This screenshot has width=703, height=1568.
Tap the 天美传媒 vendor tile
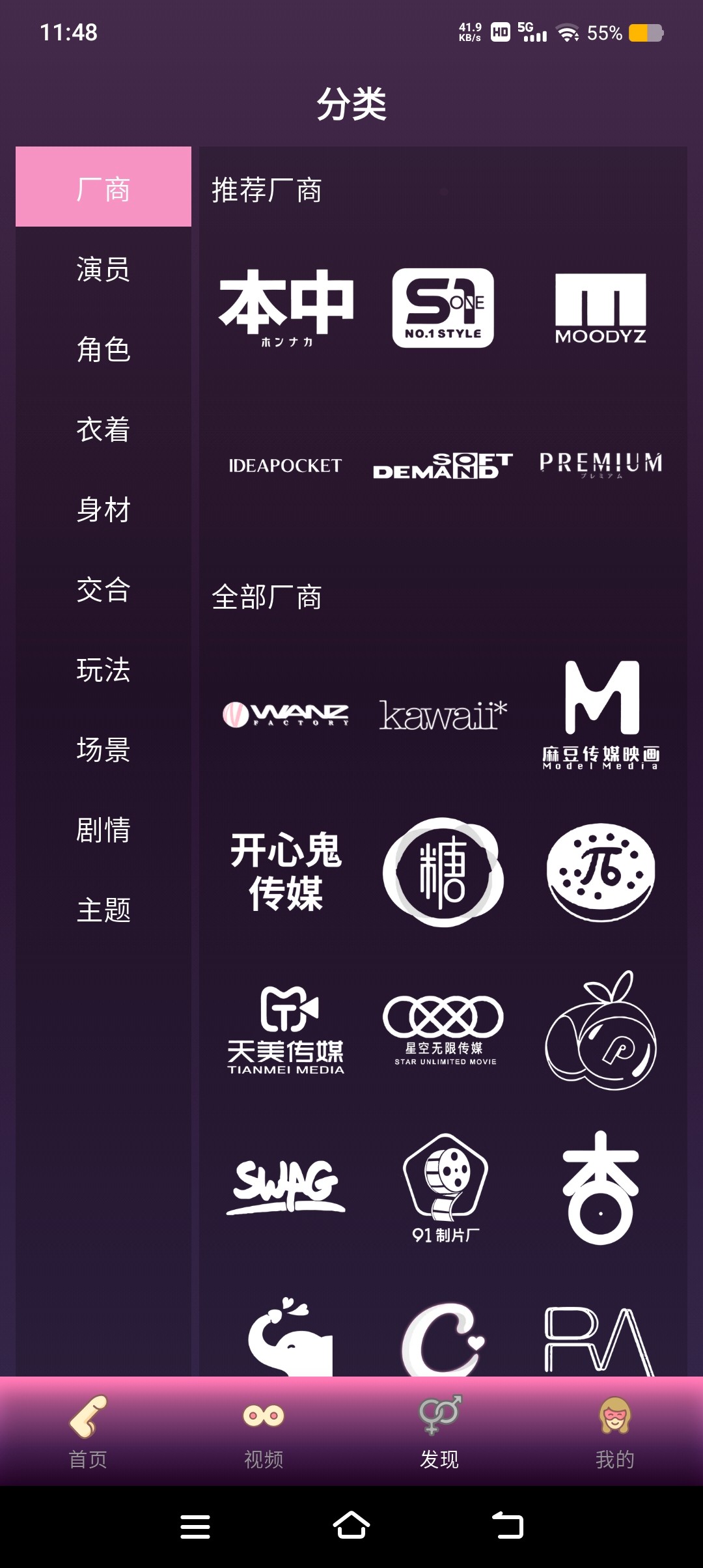pyautogui.click(x=285, y=1030)
